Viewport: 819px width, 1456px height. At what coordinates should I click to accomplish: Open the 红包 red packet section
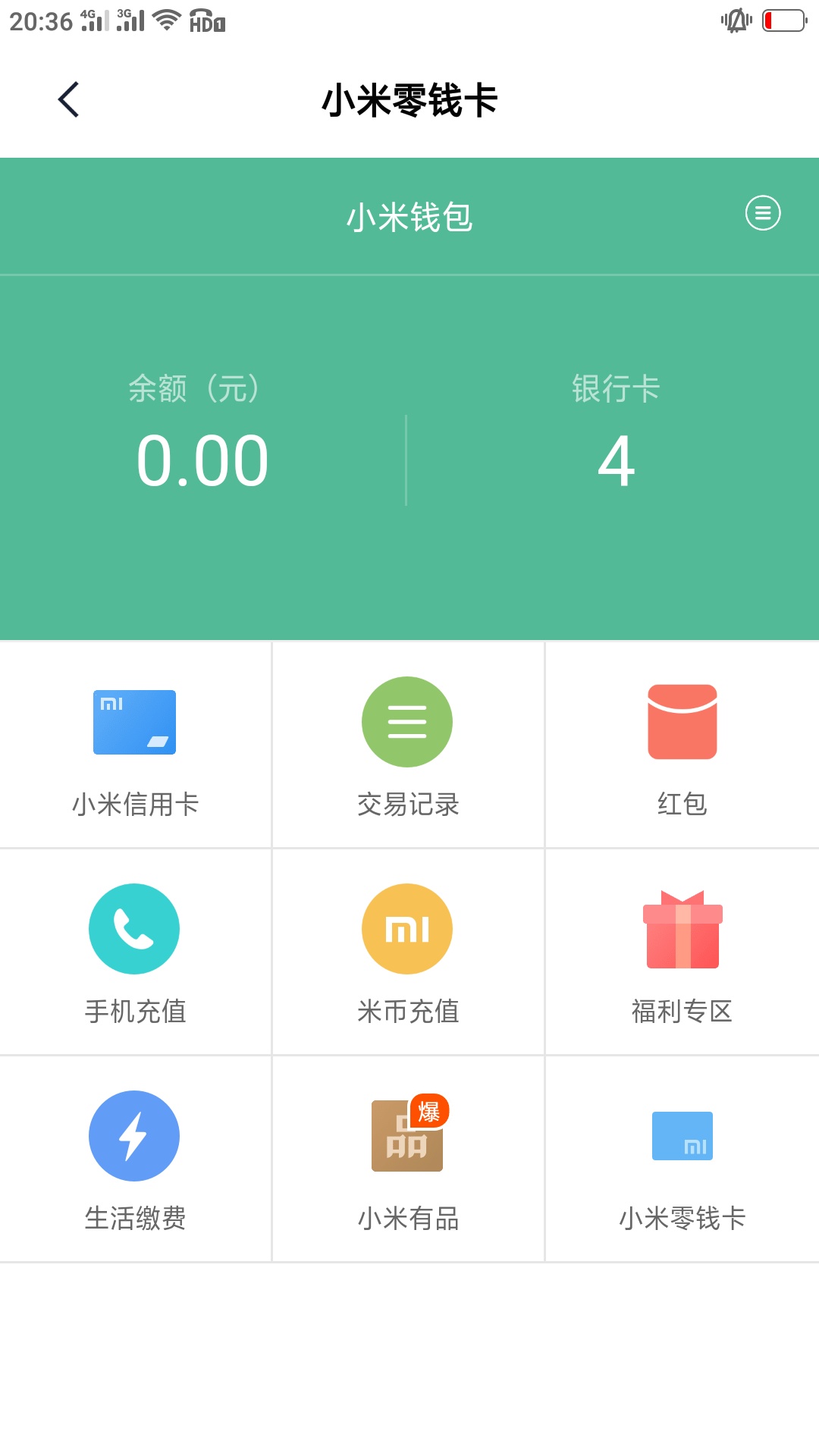click(x=682, y=745)
